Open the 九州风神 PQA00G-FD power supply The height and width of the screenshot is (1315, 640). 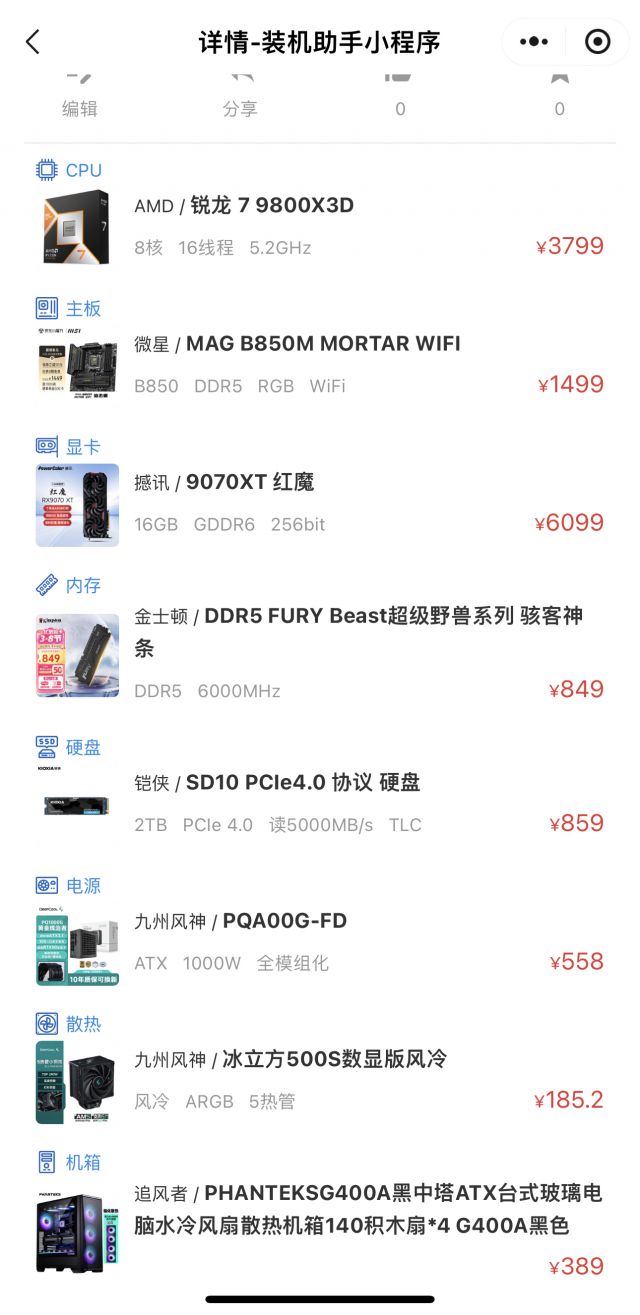(x=320, y=942)
